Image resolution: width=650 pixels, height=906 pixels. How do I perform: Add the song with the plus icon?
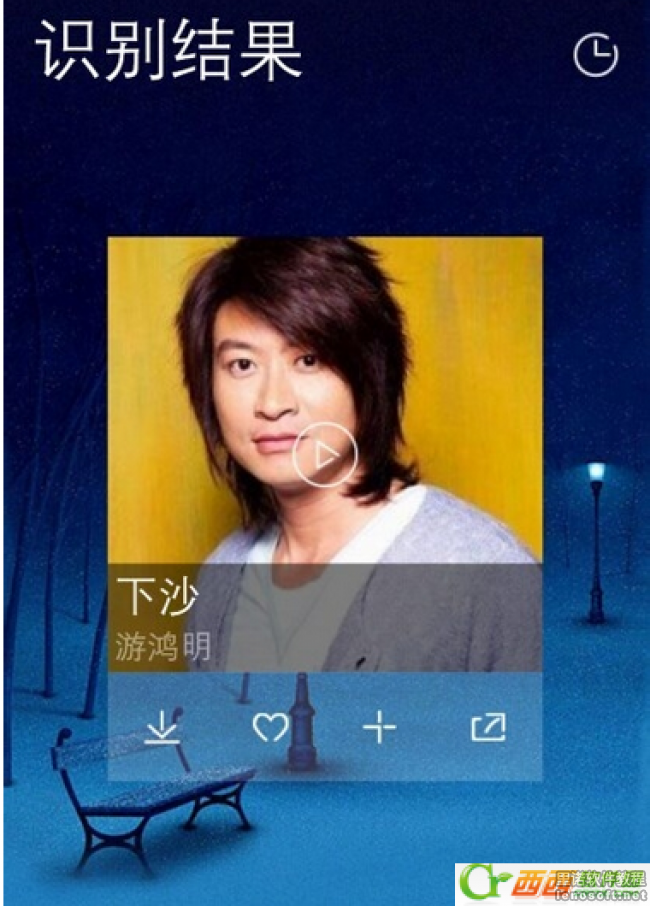(379, 728)
